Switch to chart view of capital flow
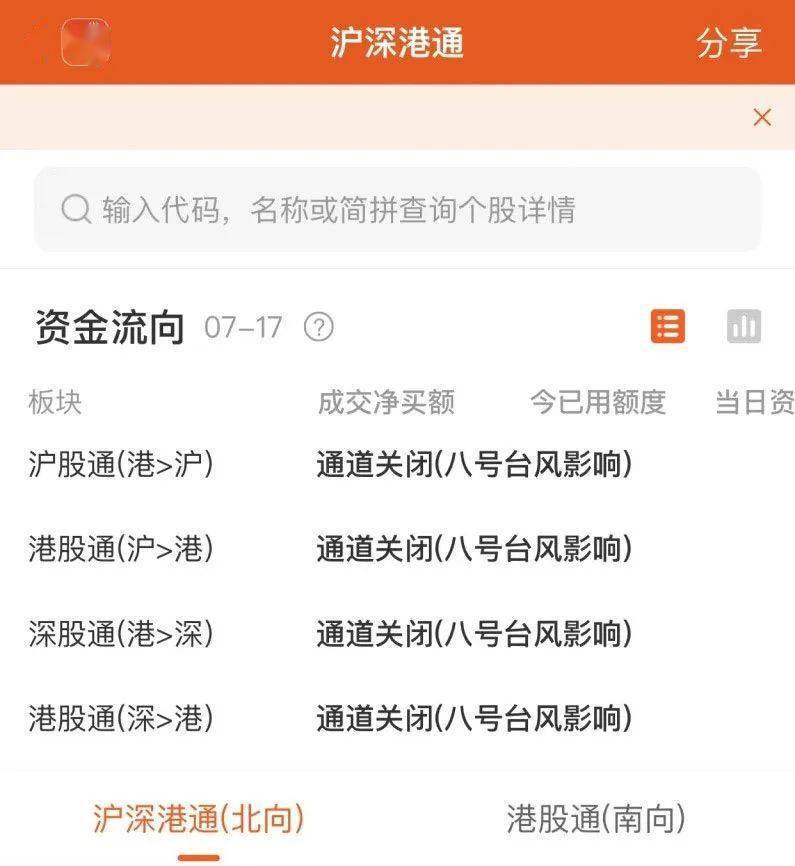This screenshot has height=866, width=795. 744,326
